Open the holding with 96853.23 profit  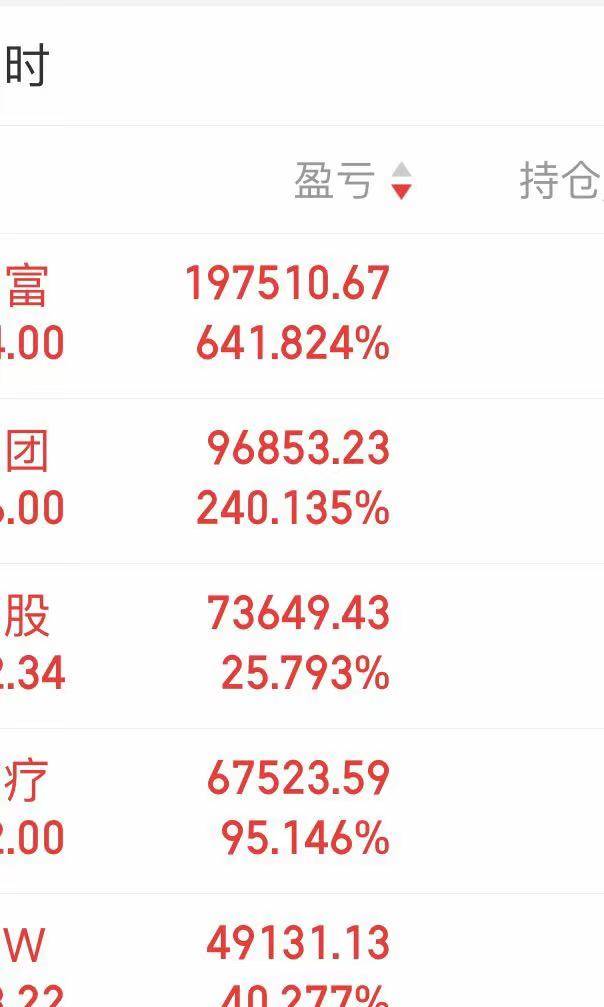click(x=302, y=481)
